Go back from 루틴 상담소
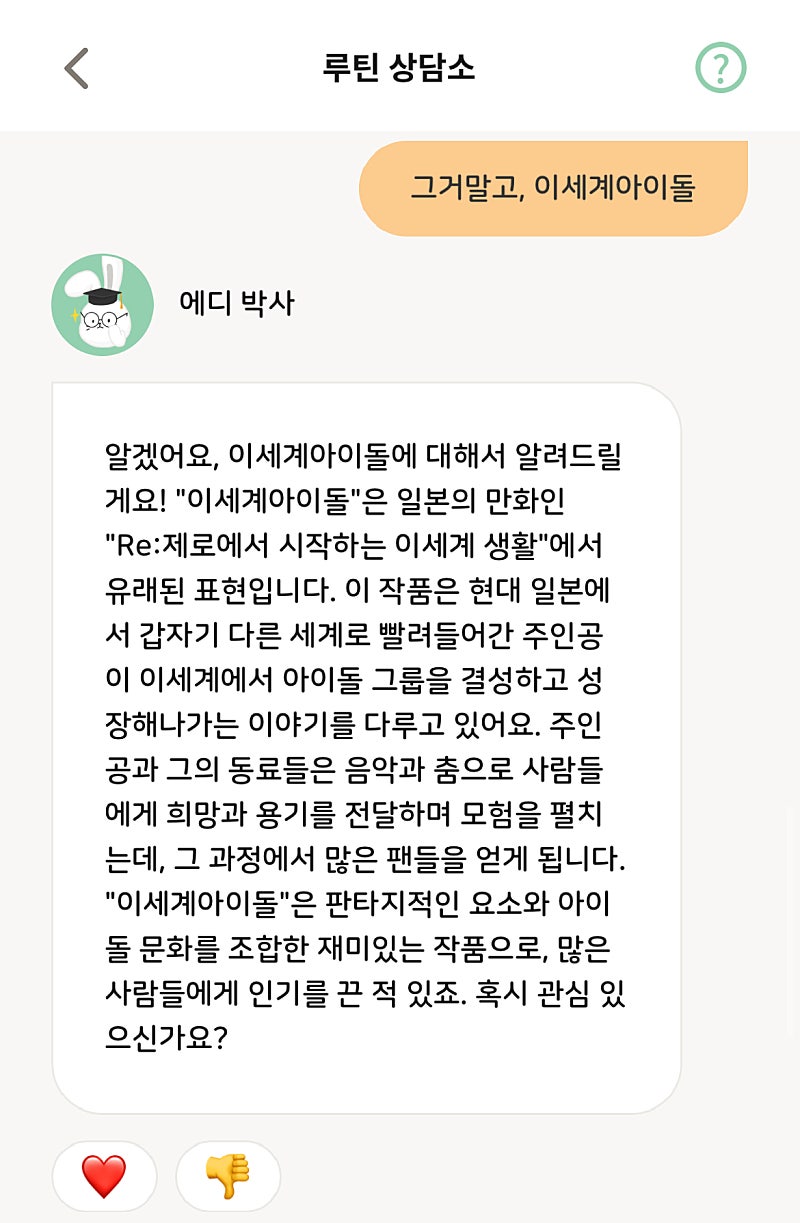800x1223 pixels. [77, 68]
